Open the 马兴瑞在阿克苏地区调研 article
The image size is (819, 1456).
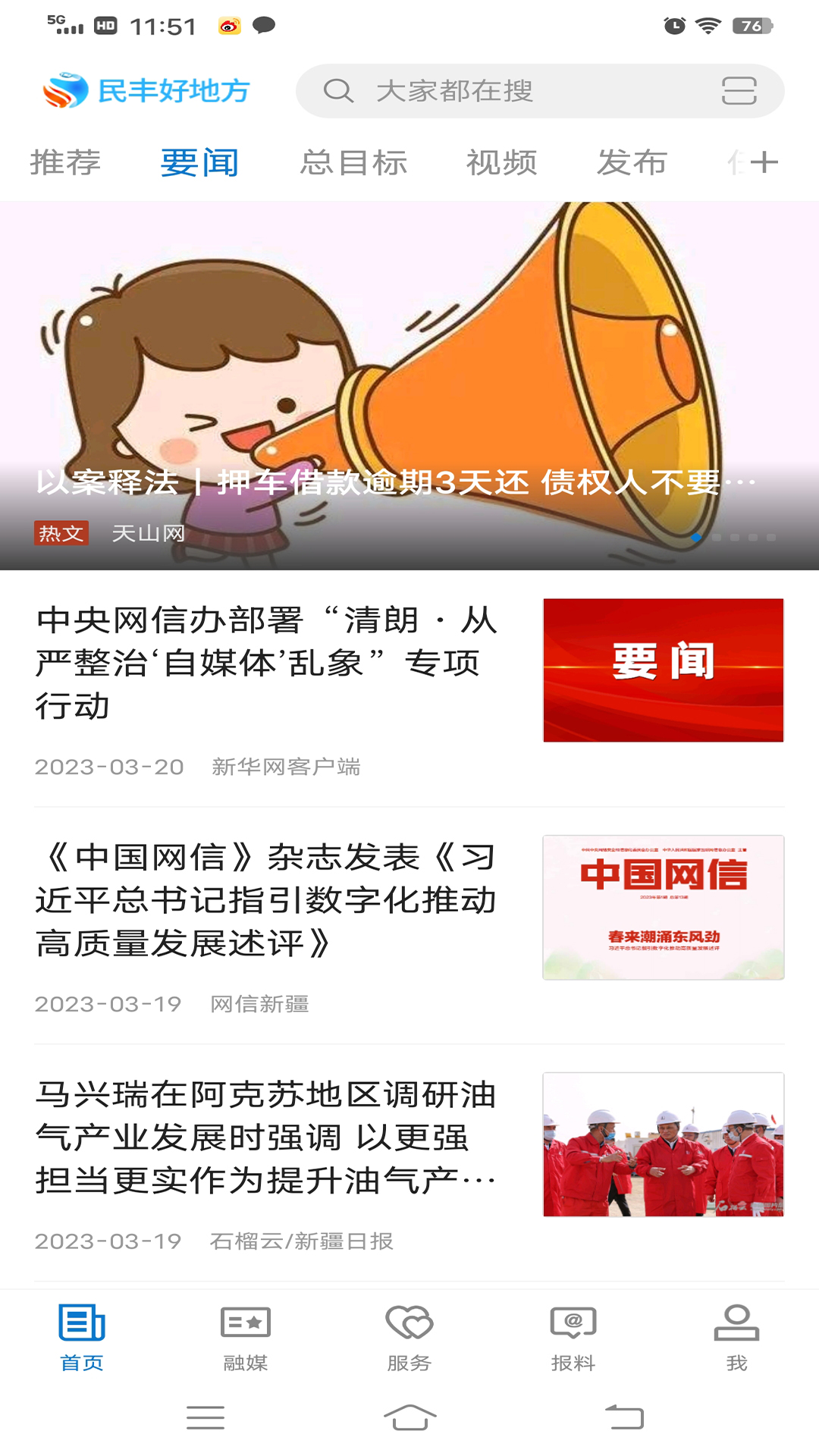point(265,1137)
